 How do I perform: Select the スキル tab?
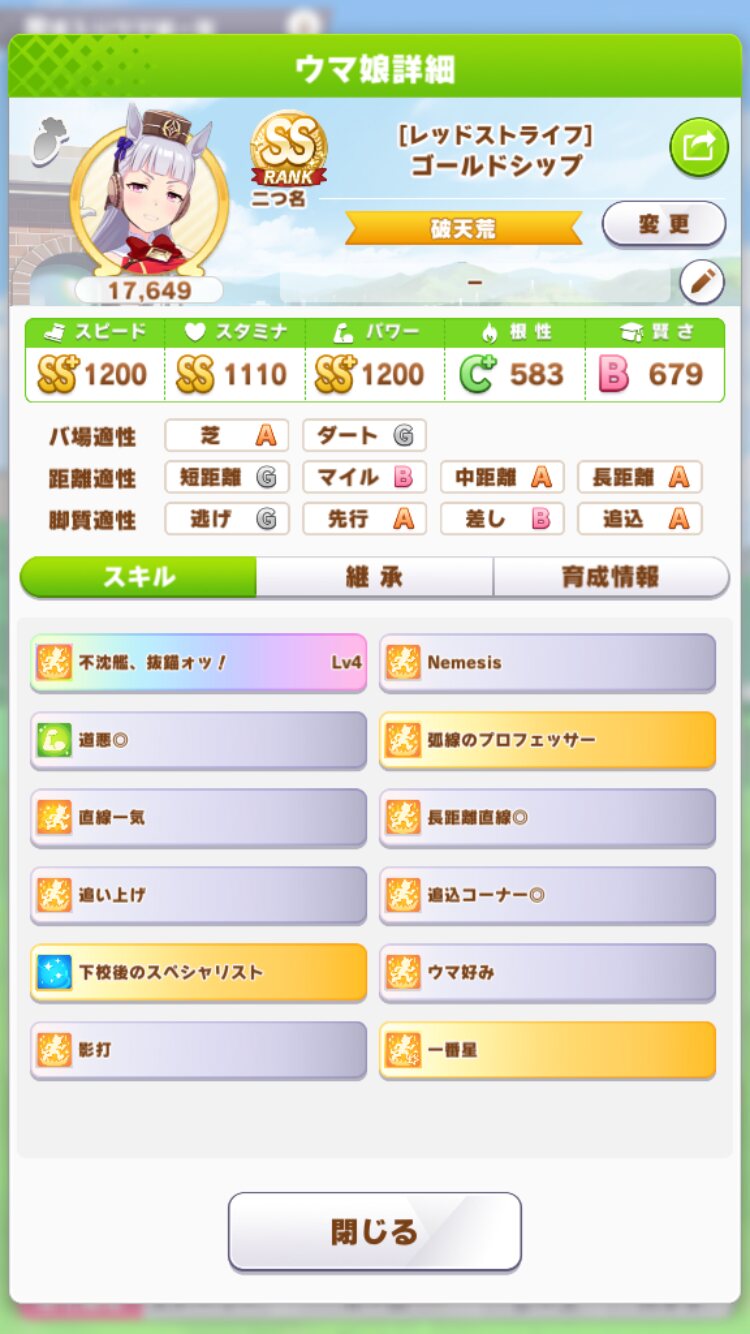pyautogui.click(x=139, y=577)
